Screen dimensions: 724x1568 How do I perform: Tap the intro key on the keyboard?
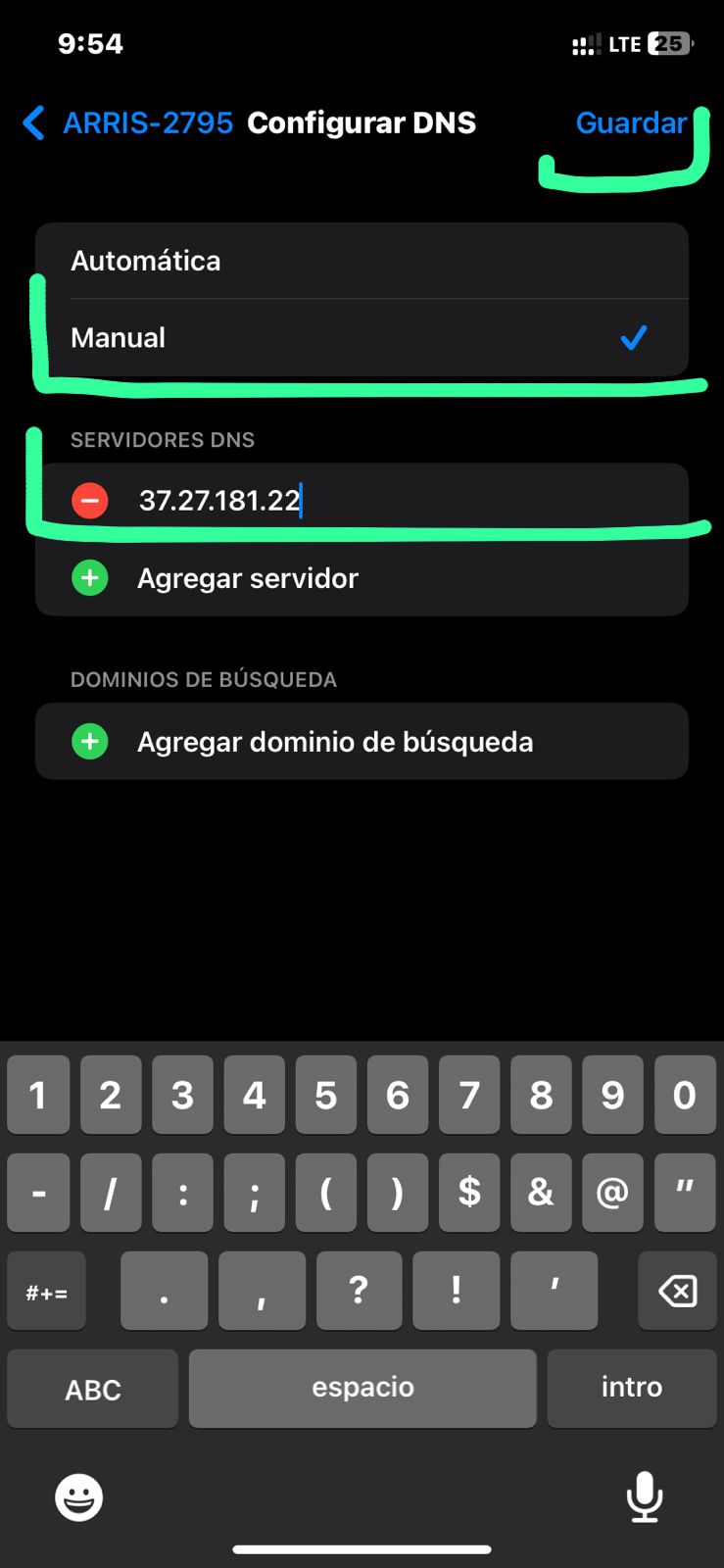pyautogui.click(x=631, y=1388)
